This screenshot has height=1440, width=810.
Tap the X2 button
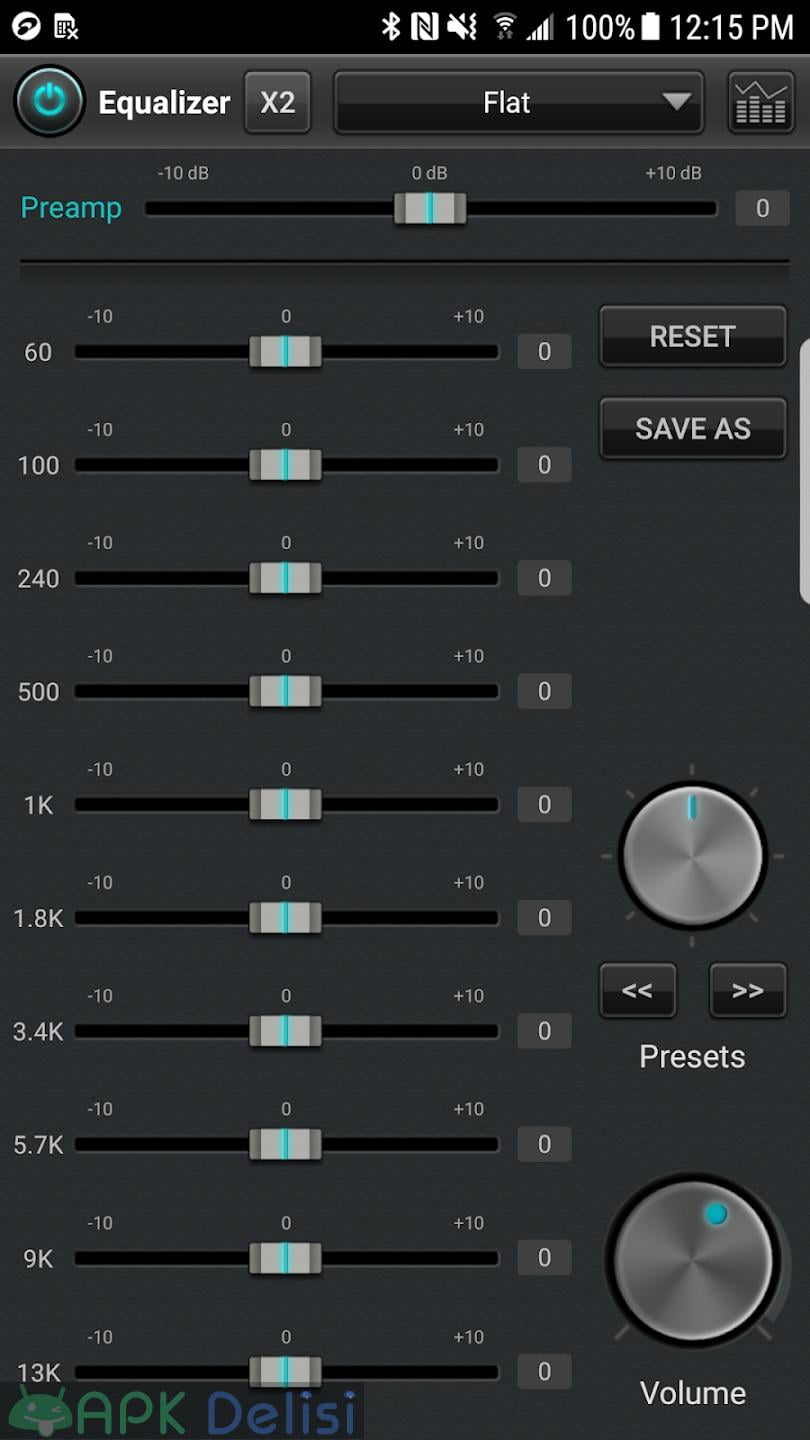278,102
